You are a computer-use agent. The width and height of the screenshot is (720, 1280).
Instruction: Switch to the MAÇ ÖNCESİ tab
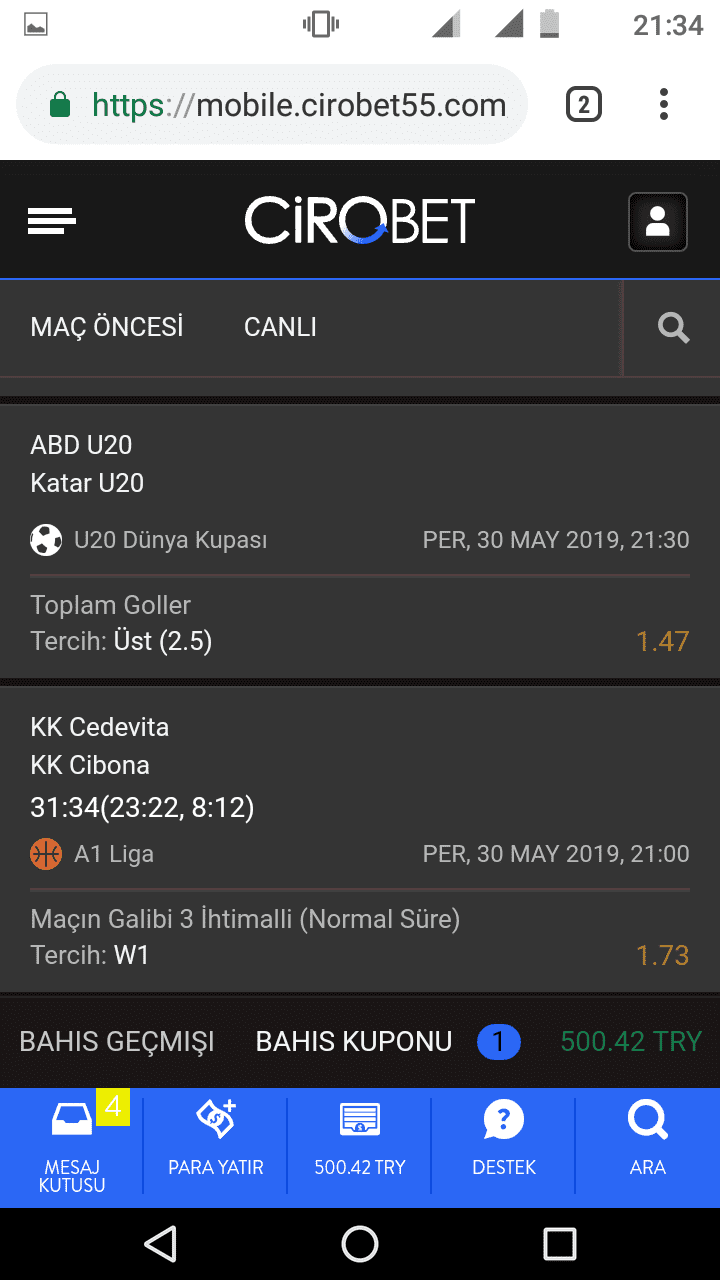(107, 327)
